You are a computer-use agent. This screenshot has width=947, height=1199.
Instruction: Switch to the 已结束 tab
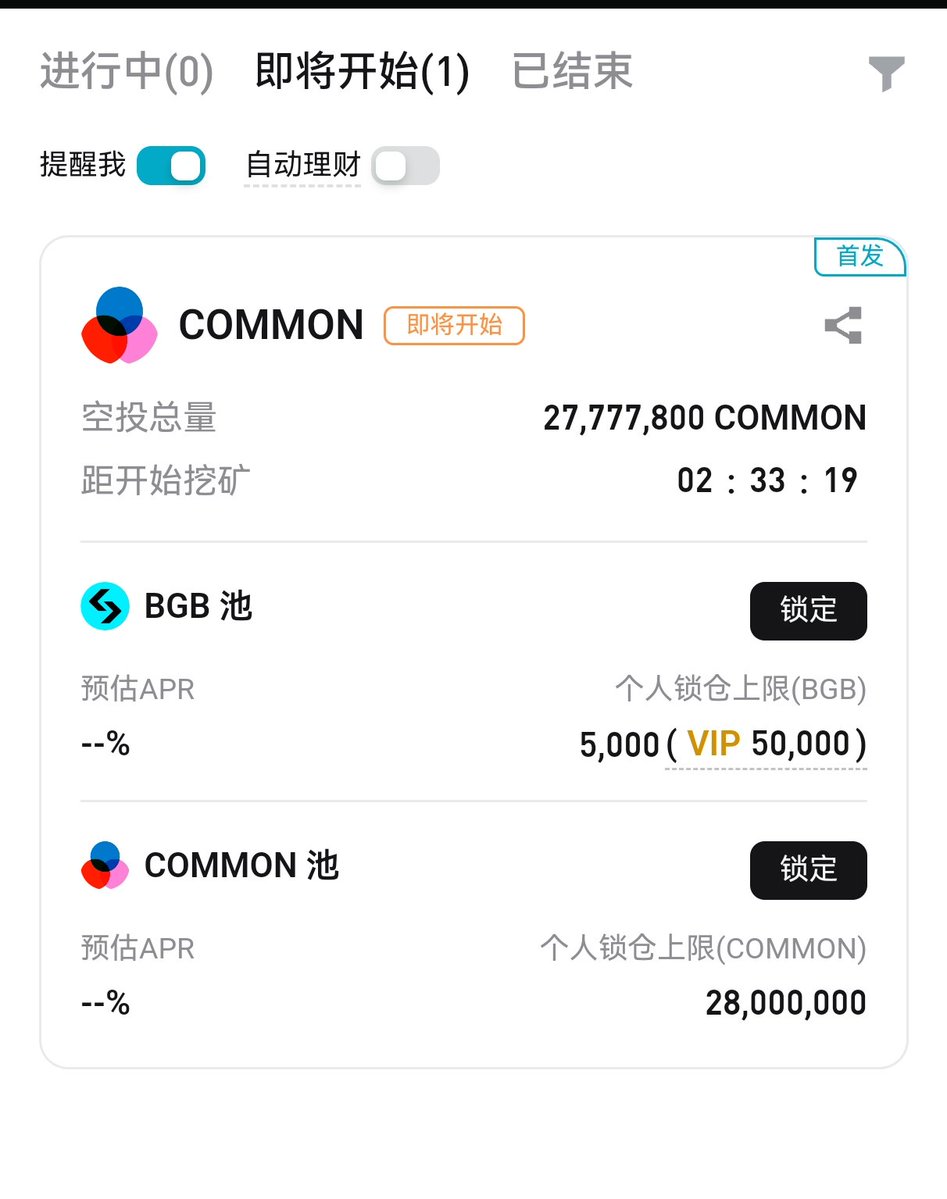(572, 73)
